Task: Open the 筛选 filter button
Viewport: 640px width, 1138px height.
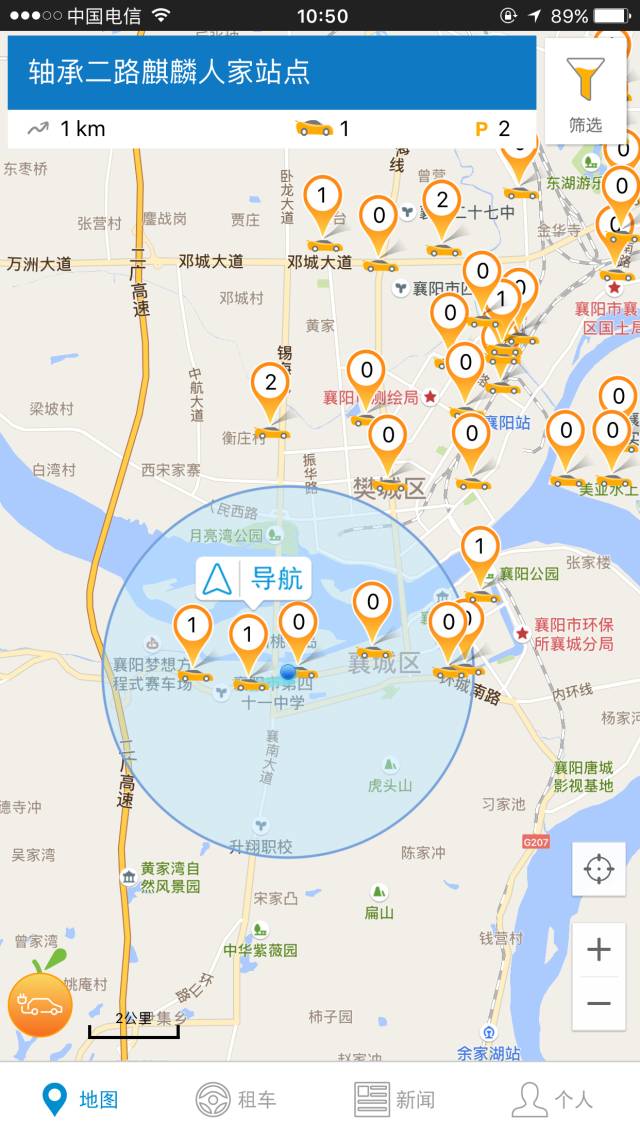Action: point(586,94)
